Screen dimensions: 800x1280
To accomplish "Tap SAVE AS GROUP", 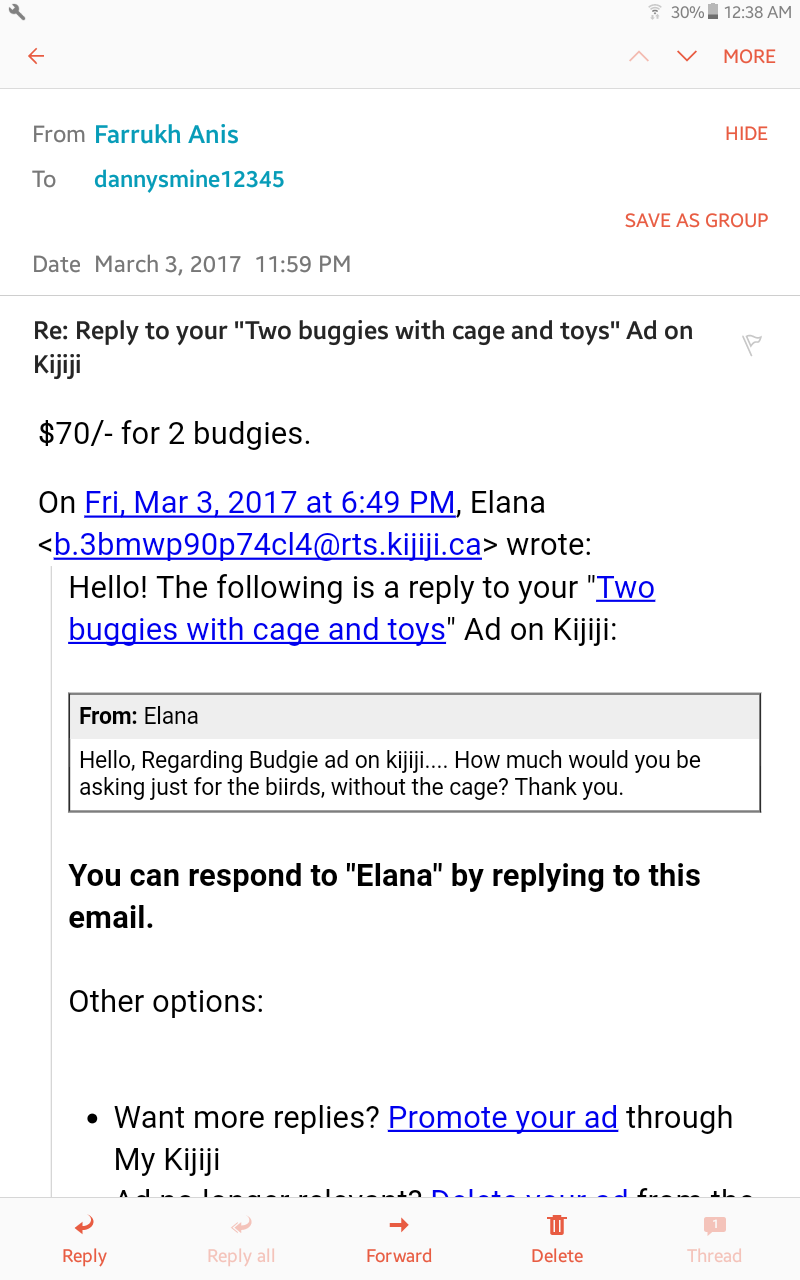I will click(696, 221).
